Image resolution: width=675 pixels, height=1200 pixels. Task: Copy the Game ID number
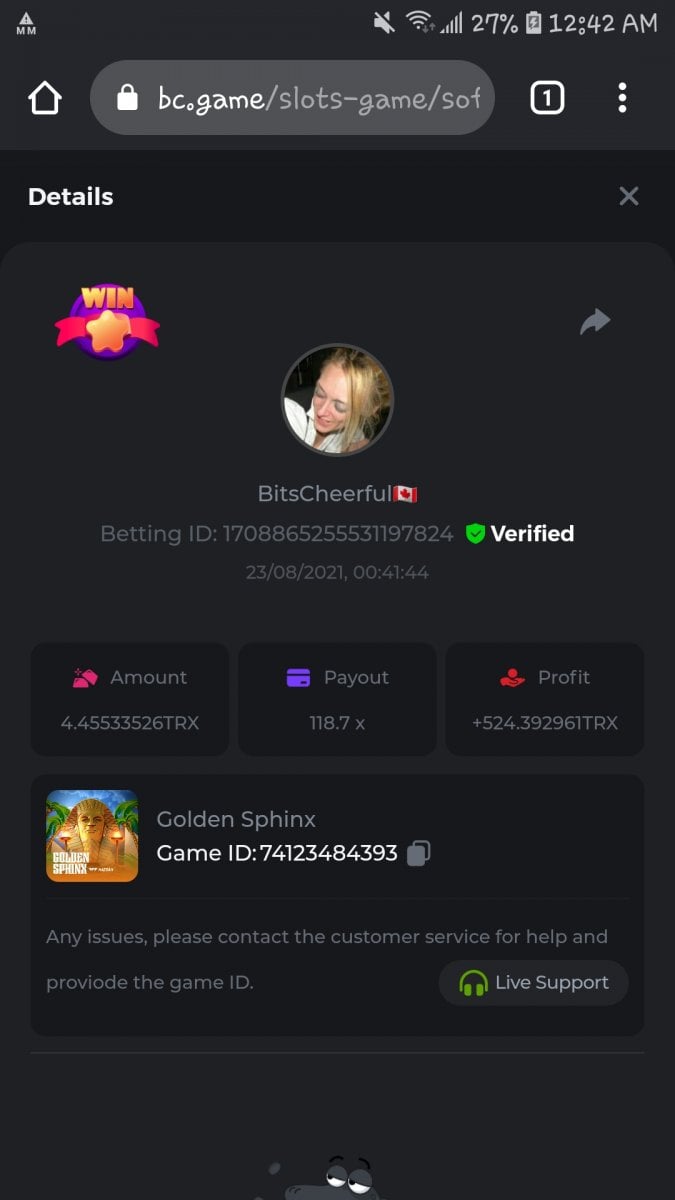point(419,853)
